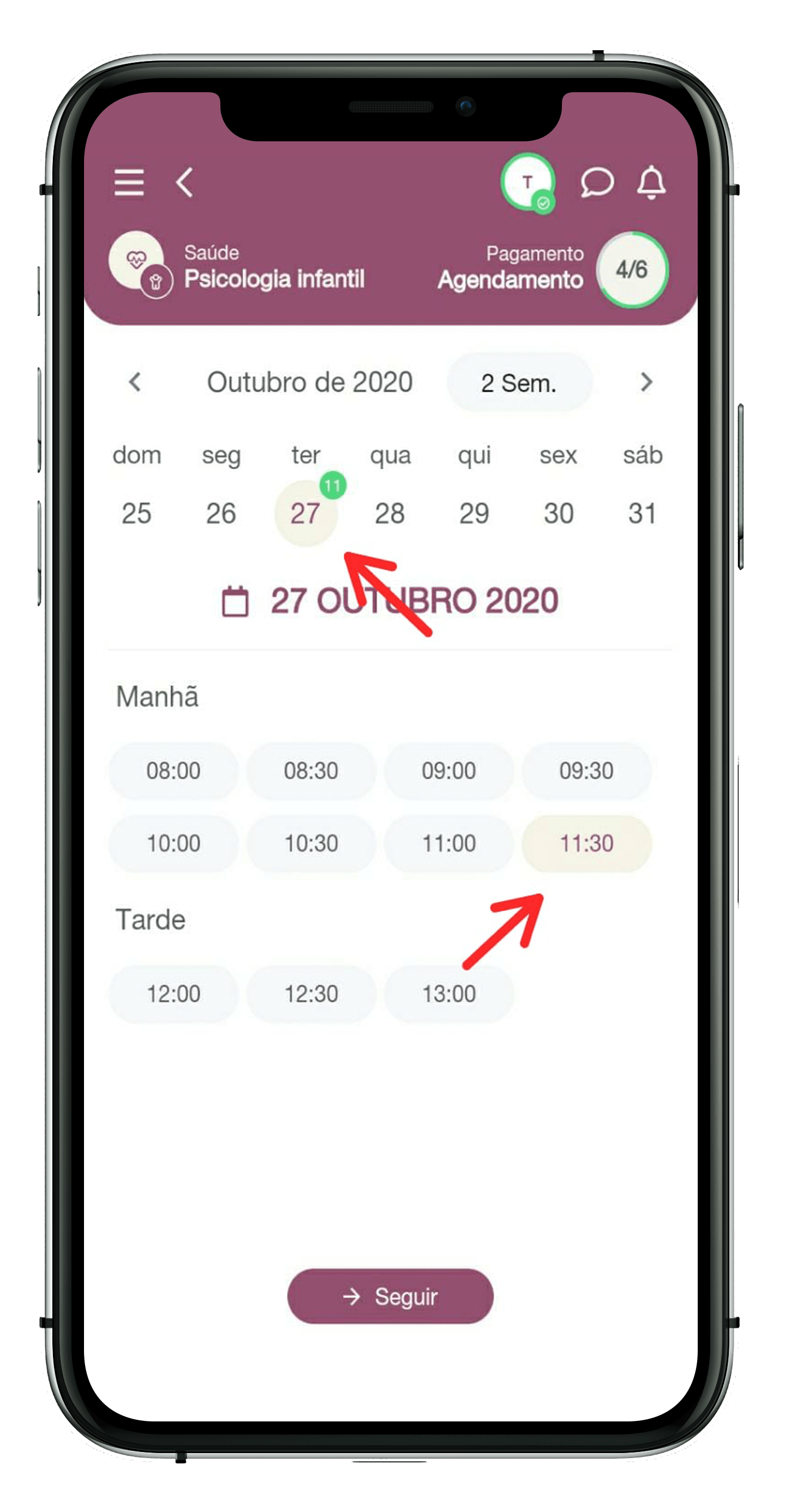This screenshot has height=1512, width=797.
Task: Select day 27 on the calendar
Action: coord(305,513)
